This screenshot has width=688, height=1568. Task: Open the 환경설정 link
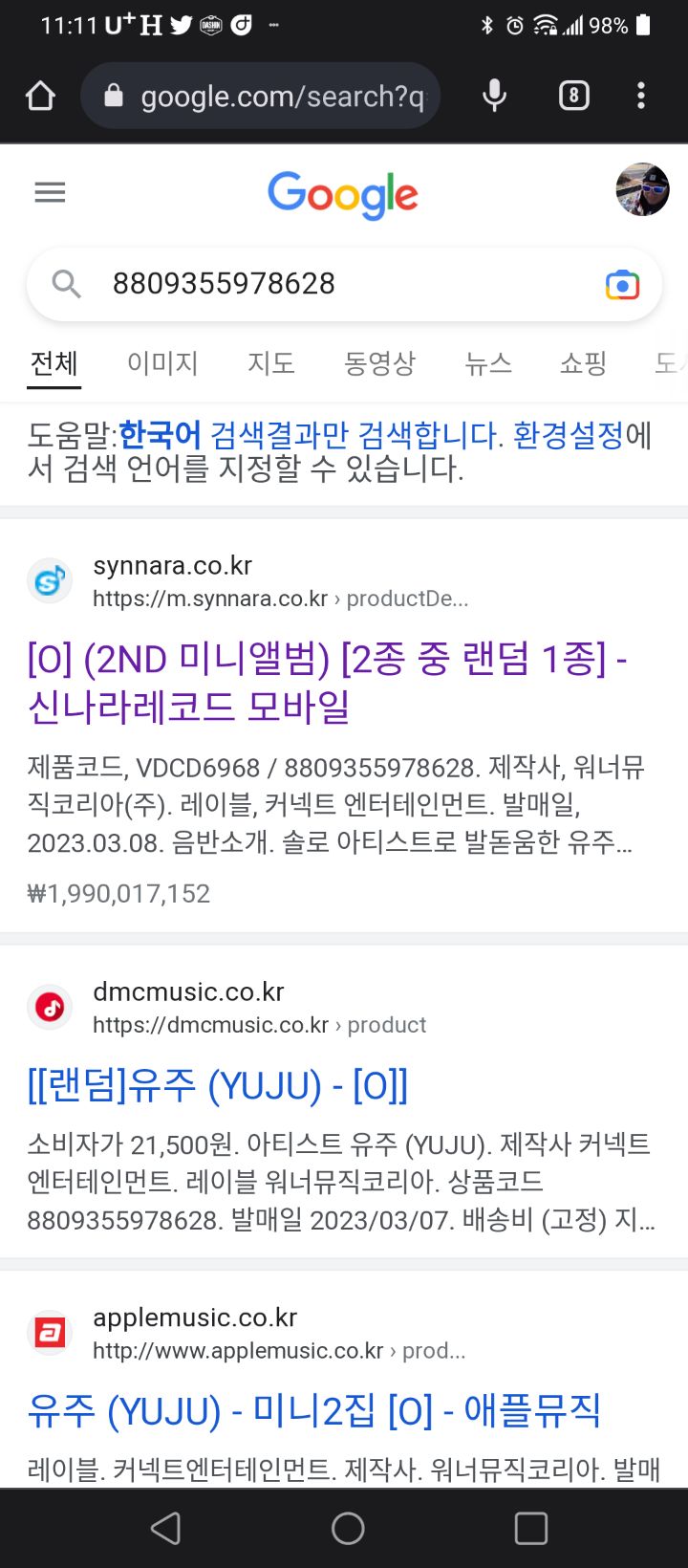click(568, 436)
